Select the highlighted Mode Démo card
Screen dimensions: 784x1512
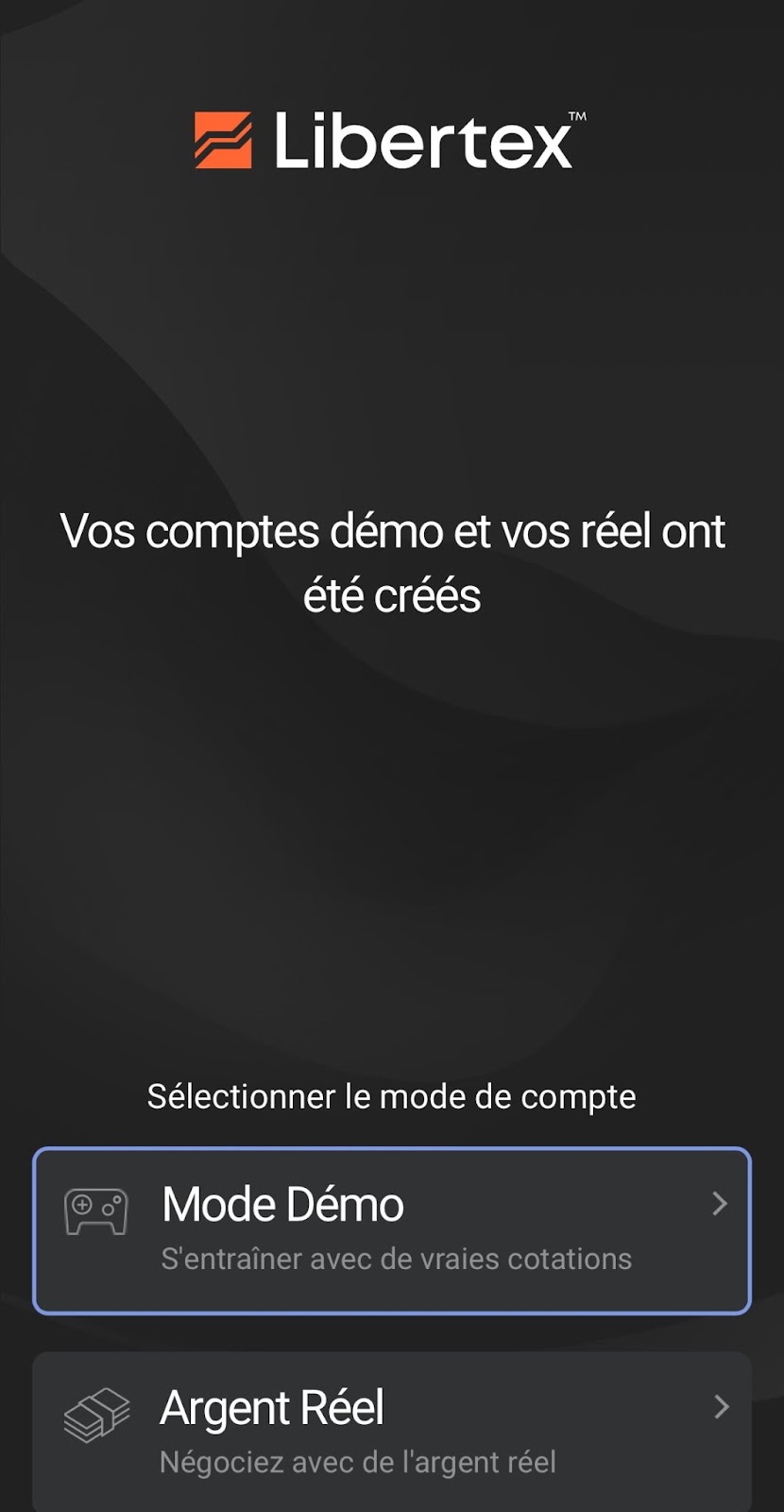coord(392,1229)
